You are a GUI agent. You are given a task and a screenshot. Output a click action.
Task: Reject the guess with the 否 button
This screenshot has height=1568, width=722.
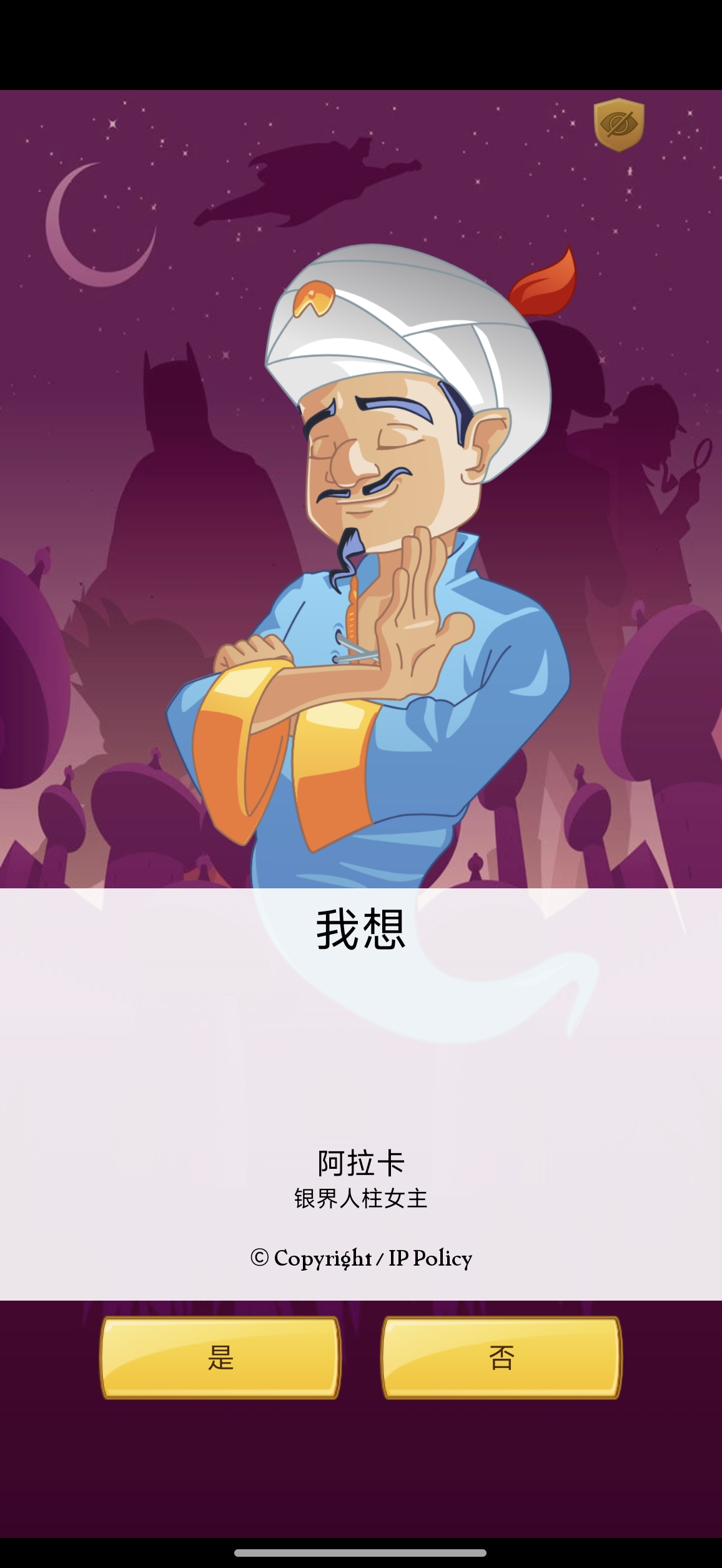point(502,1357)
